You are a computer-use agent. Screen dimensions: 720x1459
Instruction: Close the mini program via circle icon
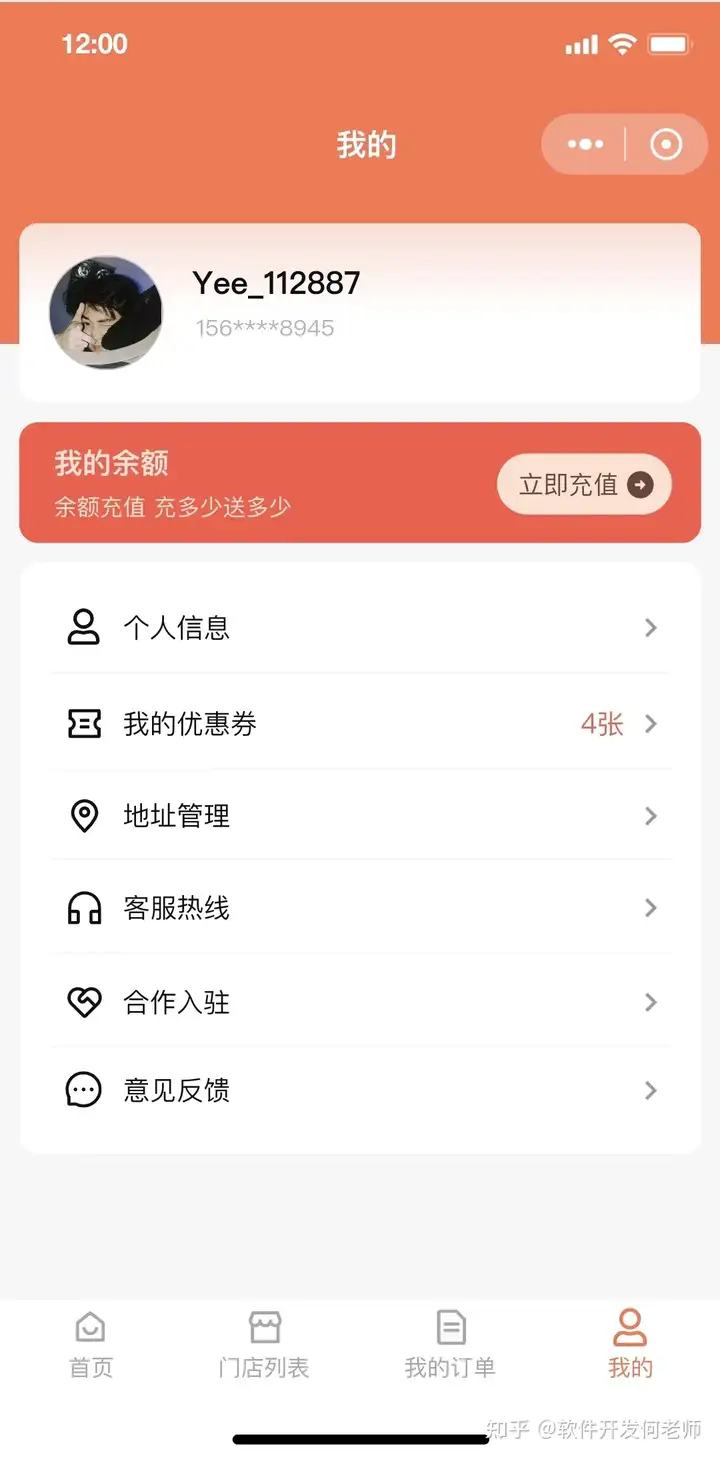pos(666,145)
